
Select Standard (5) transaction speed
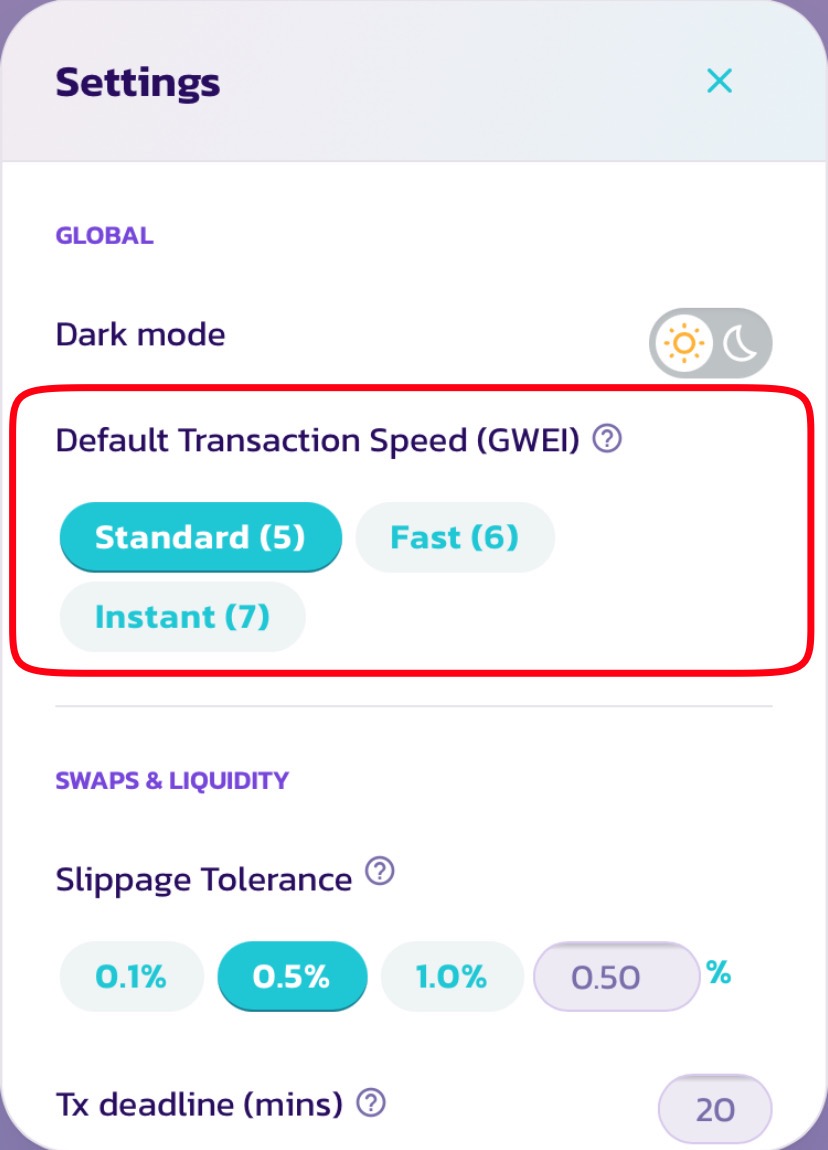tap(200, 537)
